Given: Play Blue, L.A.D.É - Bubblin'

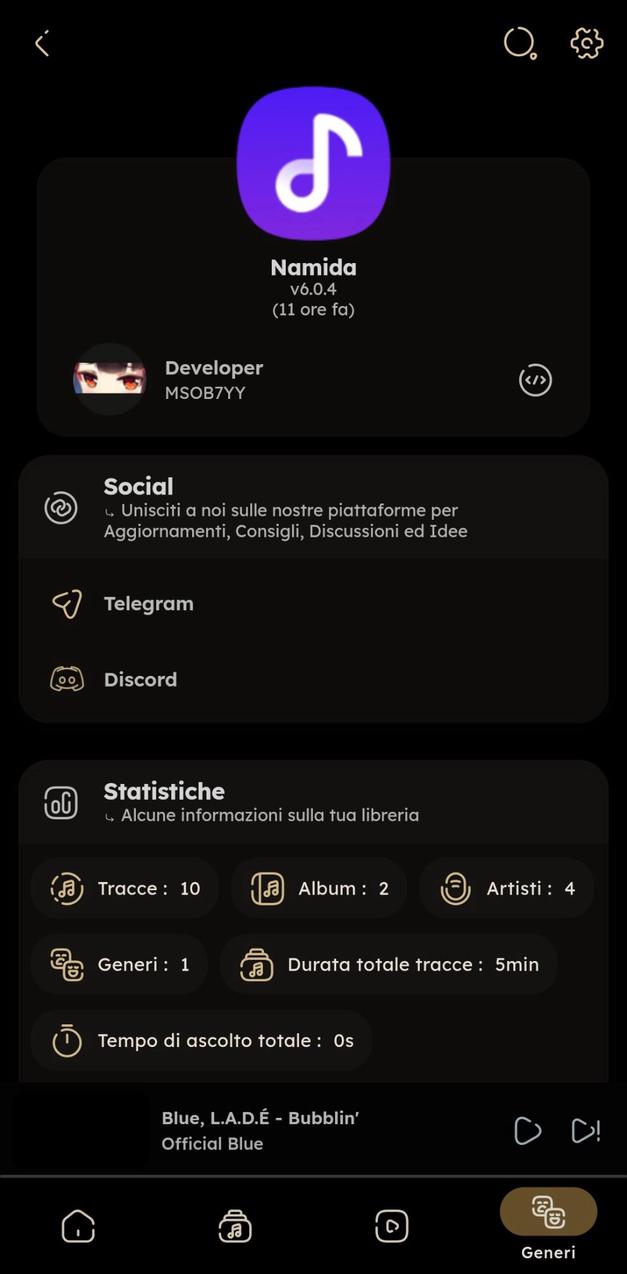Looking at the screenshot, I should tap(527, 1130).
